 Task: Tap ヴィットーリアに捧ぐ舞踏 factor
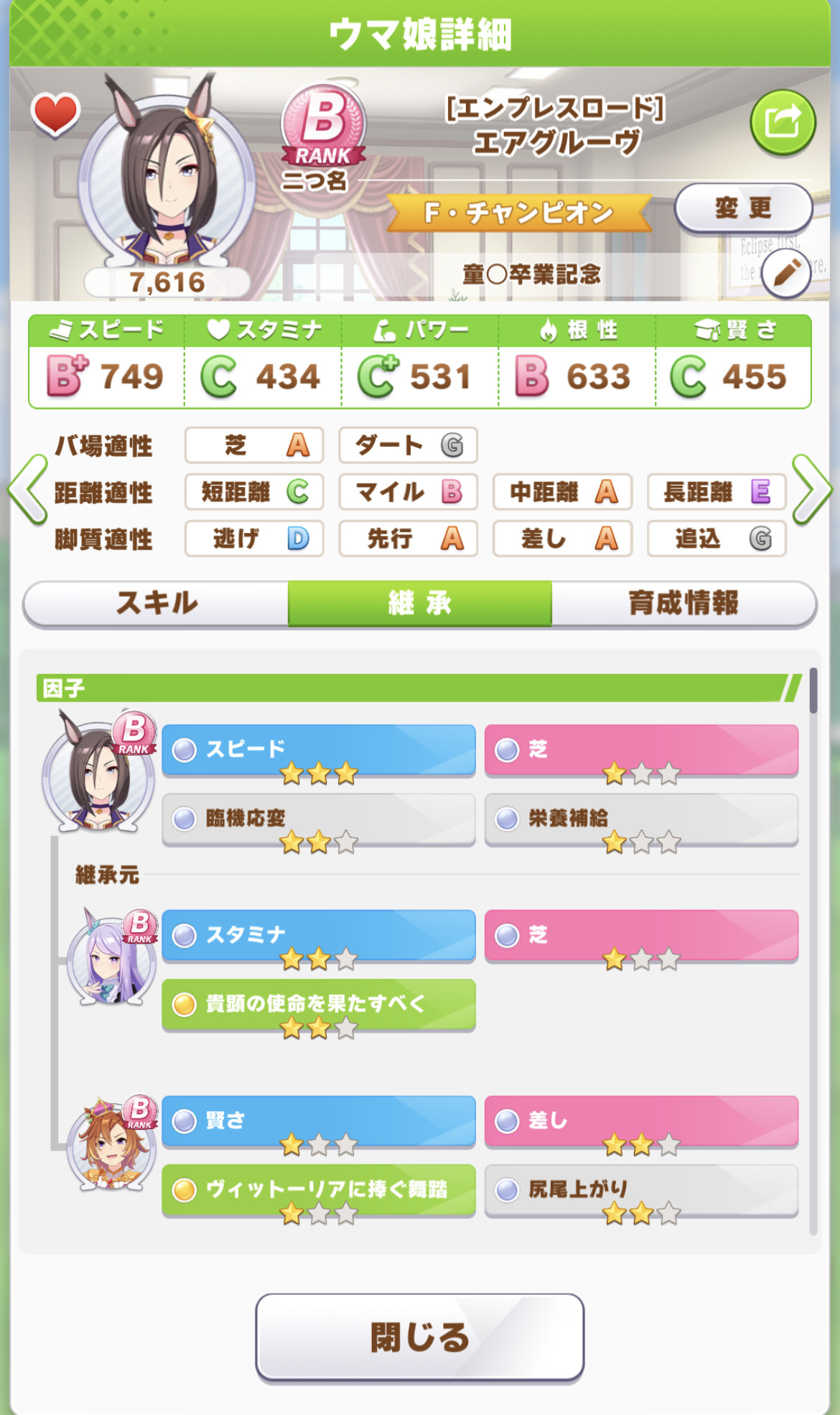click(318, 1189)
